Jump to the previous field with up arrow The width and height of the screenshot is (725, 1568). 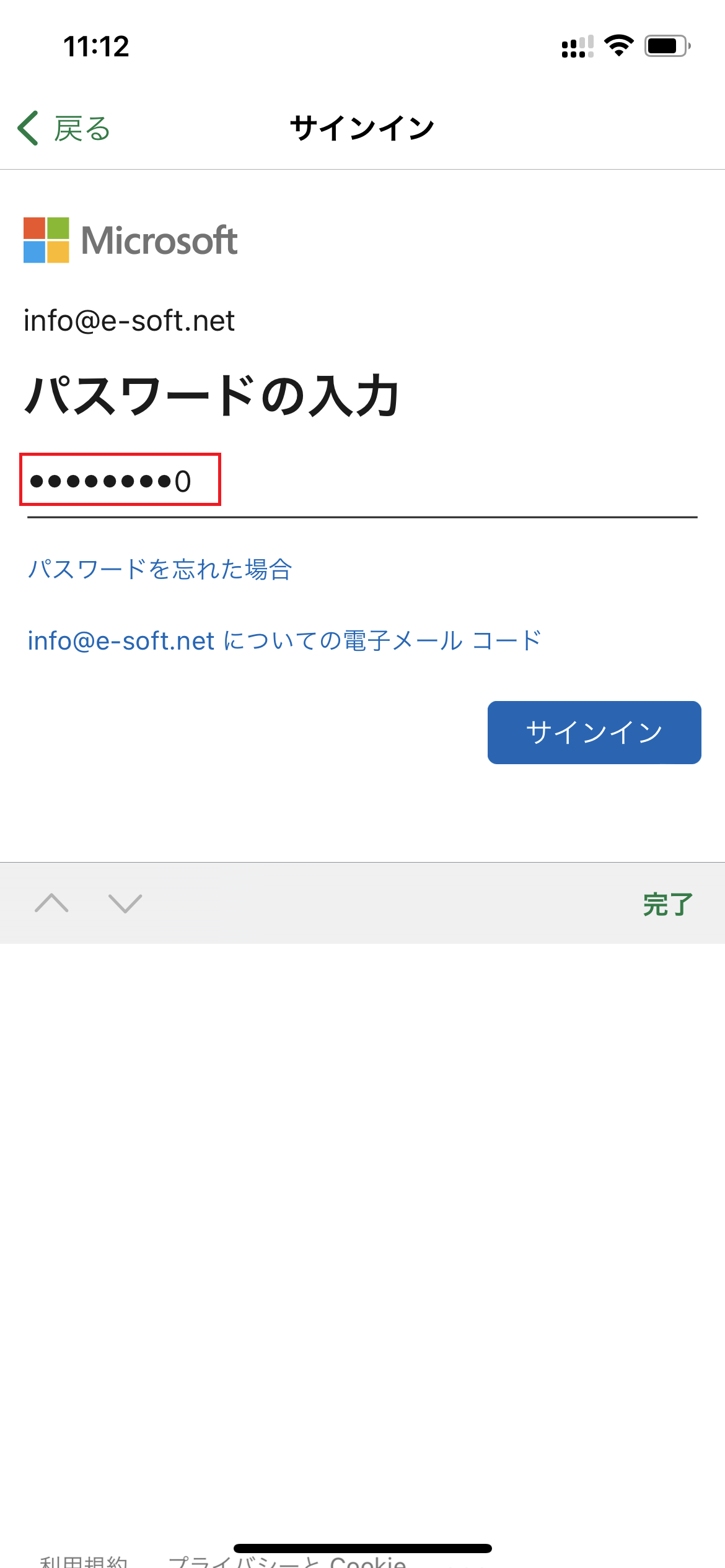tap(52, 904)
